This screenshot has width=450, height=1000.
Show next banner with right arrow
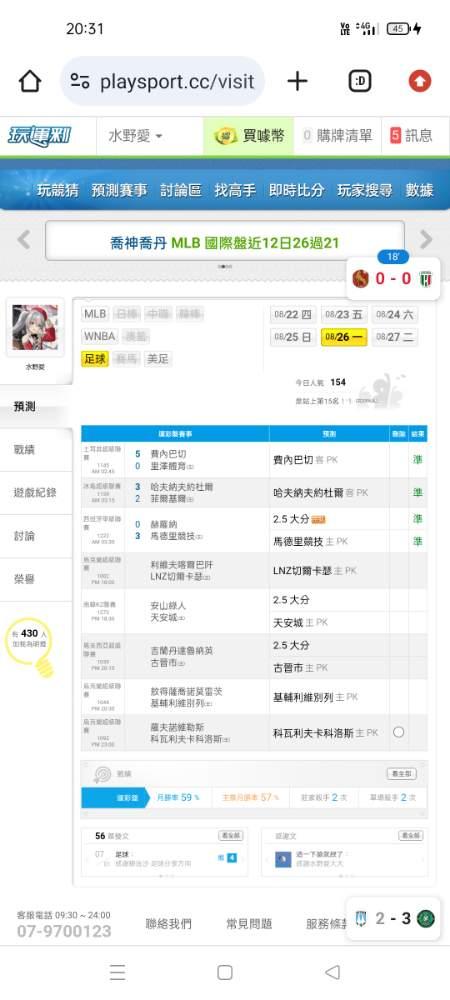[x=426, y=240]
